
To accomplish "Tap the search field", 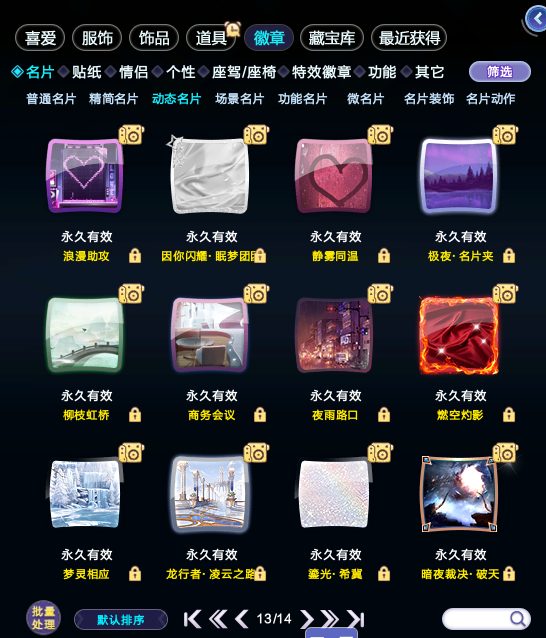I will [486, 618].
